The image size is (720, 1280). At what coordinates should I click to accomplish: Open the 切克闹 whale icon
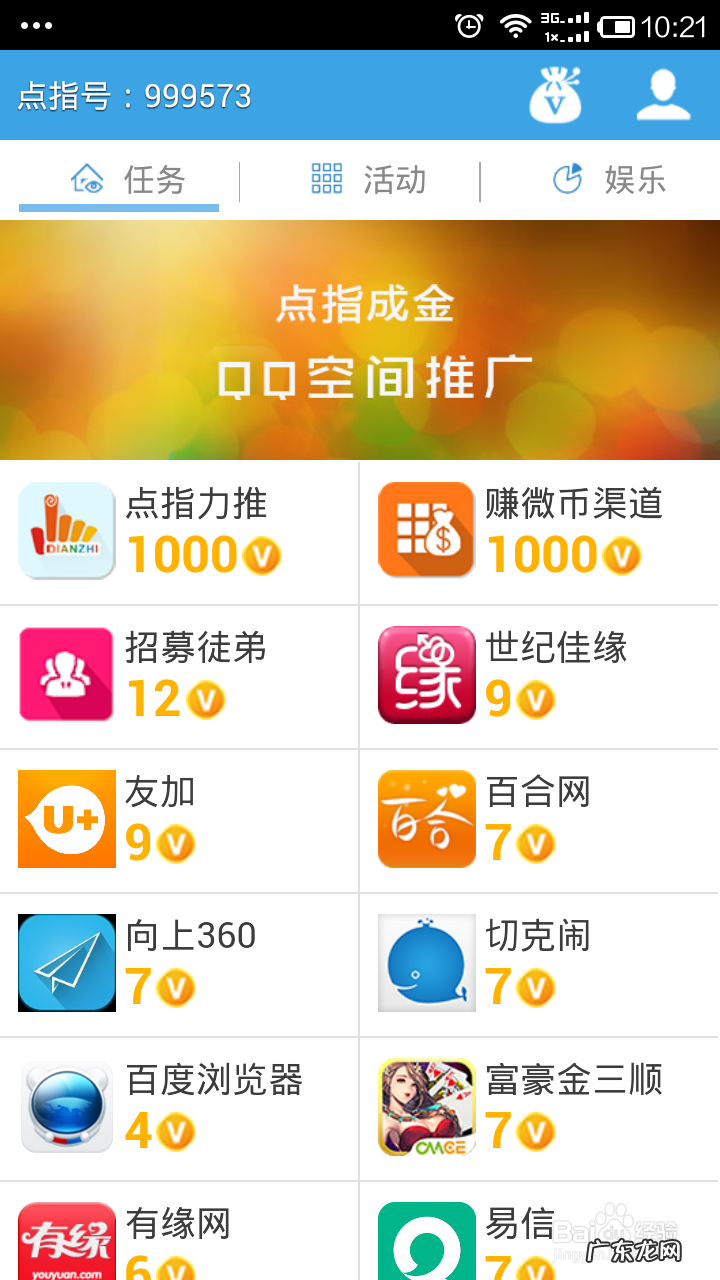click(426, 963)
